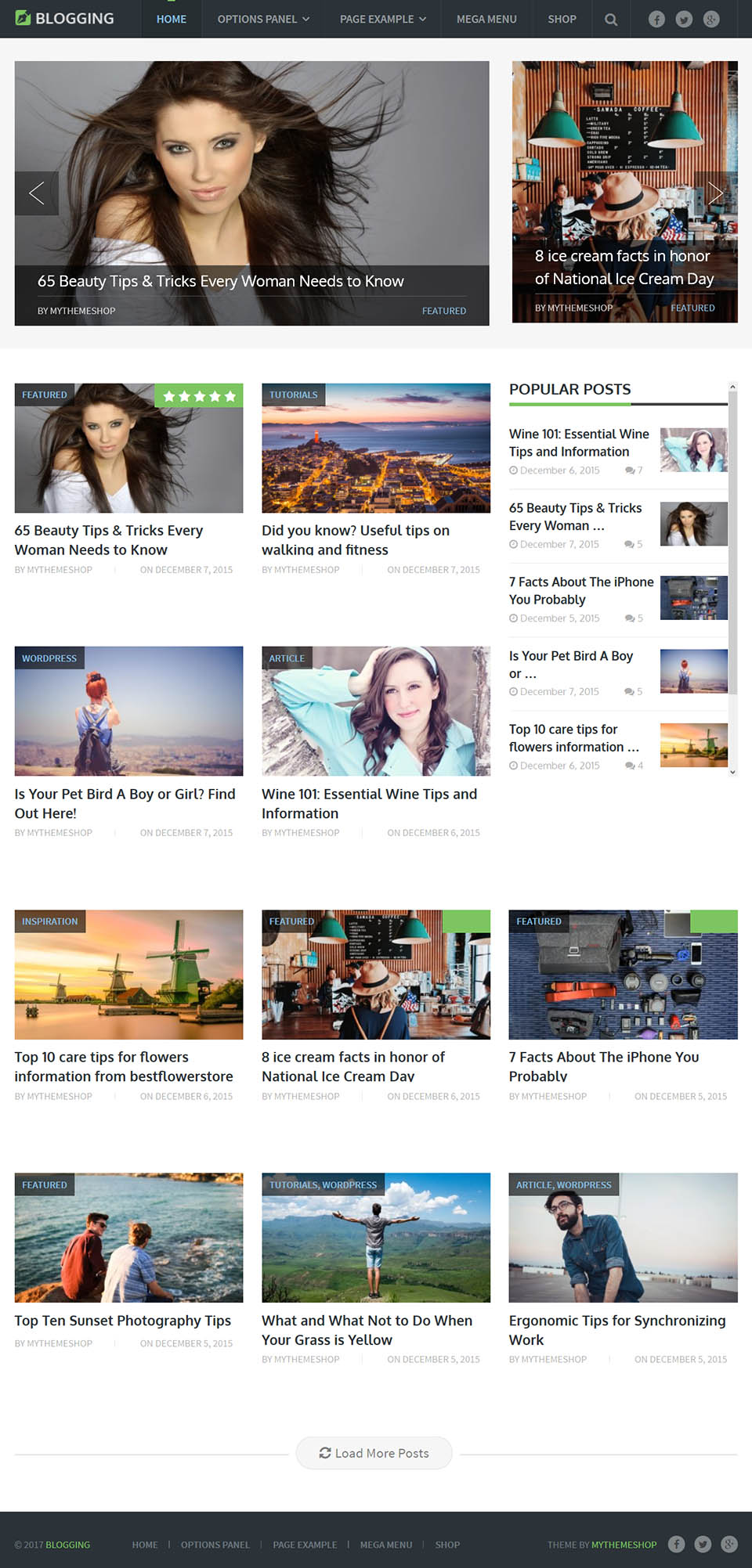Screen dimensions: 752x1568
Task: Visit the MyThemeShop link in the footer
Action: point(624,1545)
